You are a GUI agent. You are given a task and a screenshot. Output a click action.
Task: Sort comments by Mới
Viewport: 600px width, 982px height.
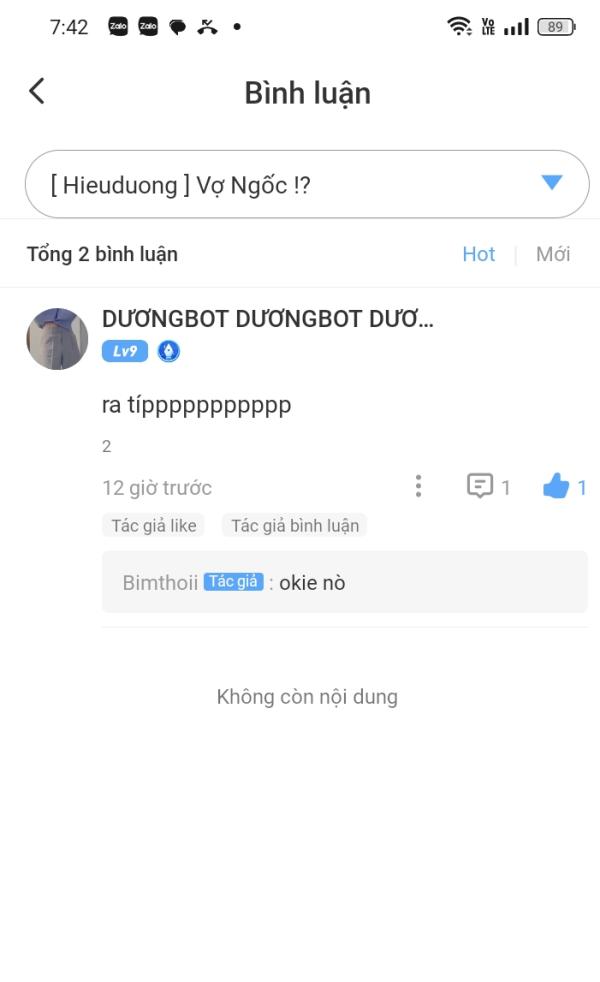coord(553,254)
